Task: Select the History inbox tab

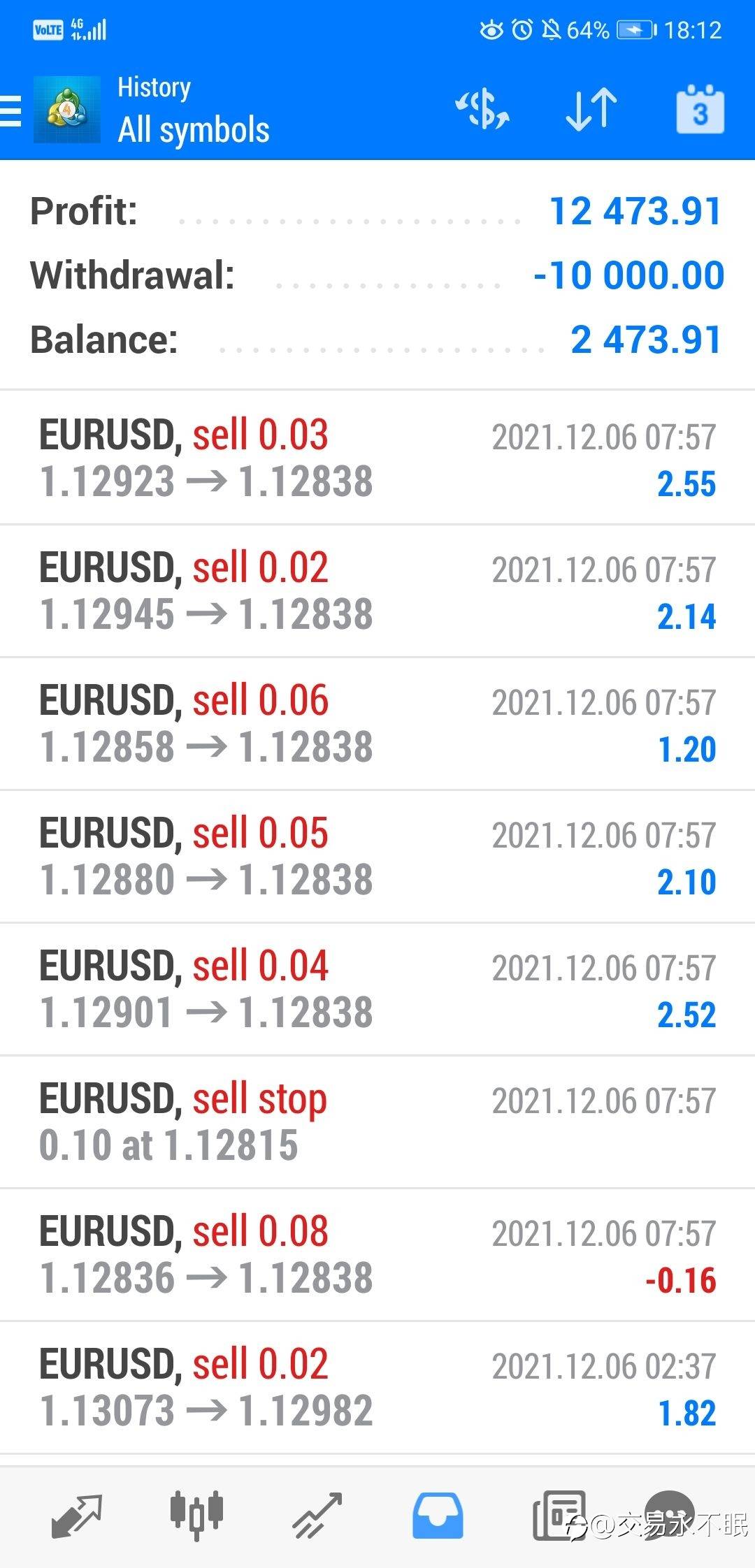Action: 438,1516
